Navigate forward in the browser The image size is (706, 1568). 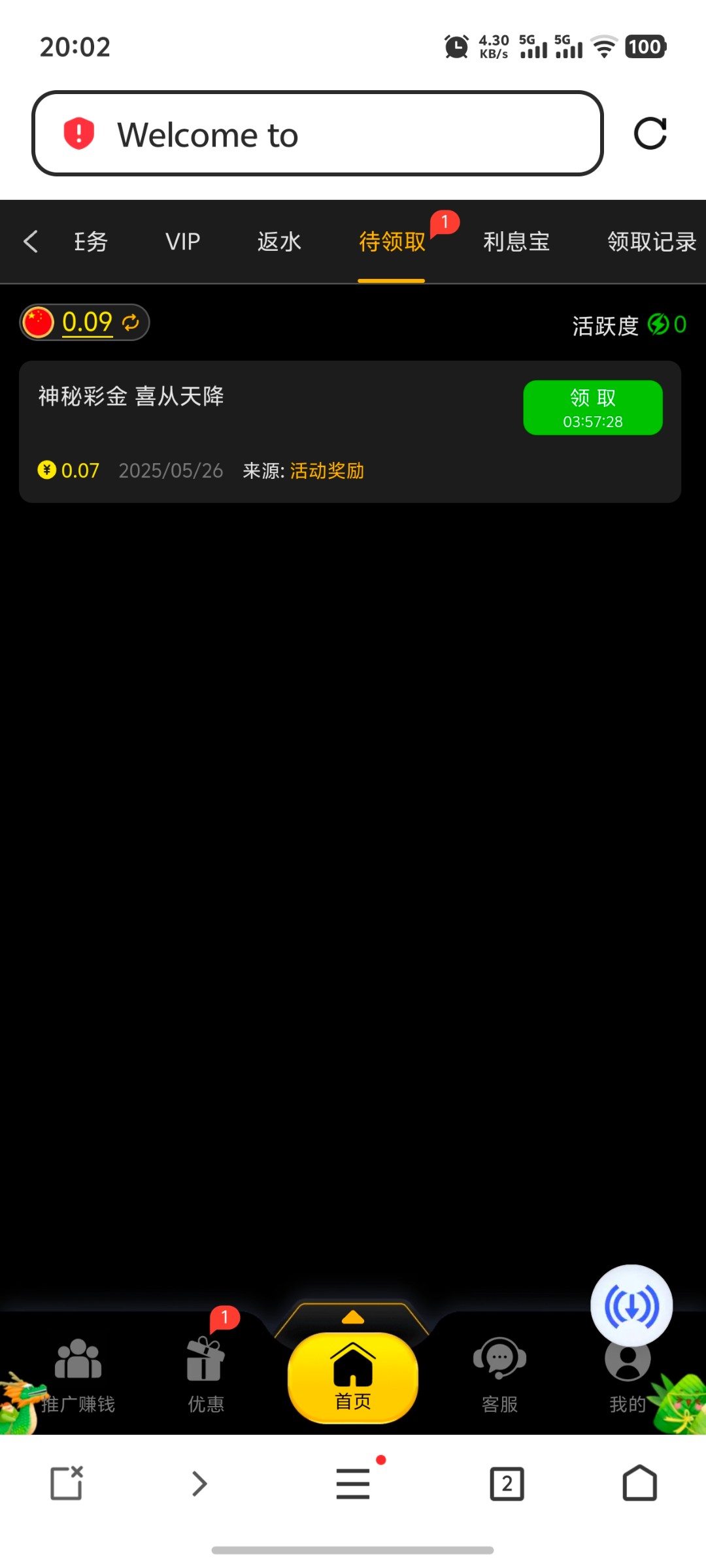[x=199, y=1484]
